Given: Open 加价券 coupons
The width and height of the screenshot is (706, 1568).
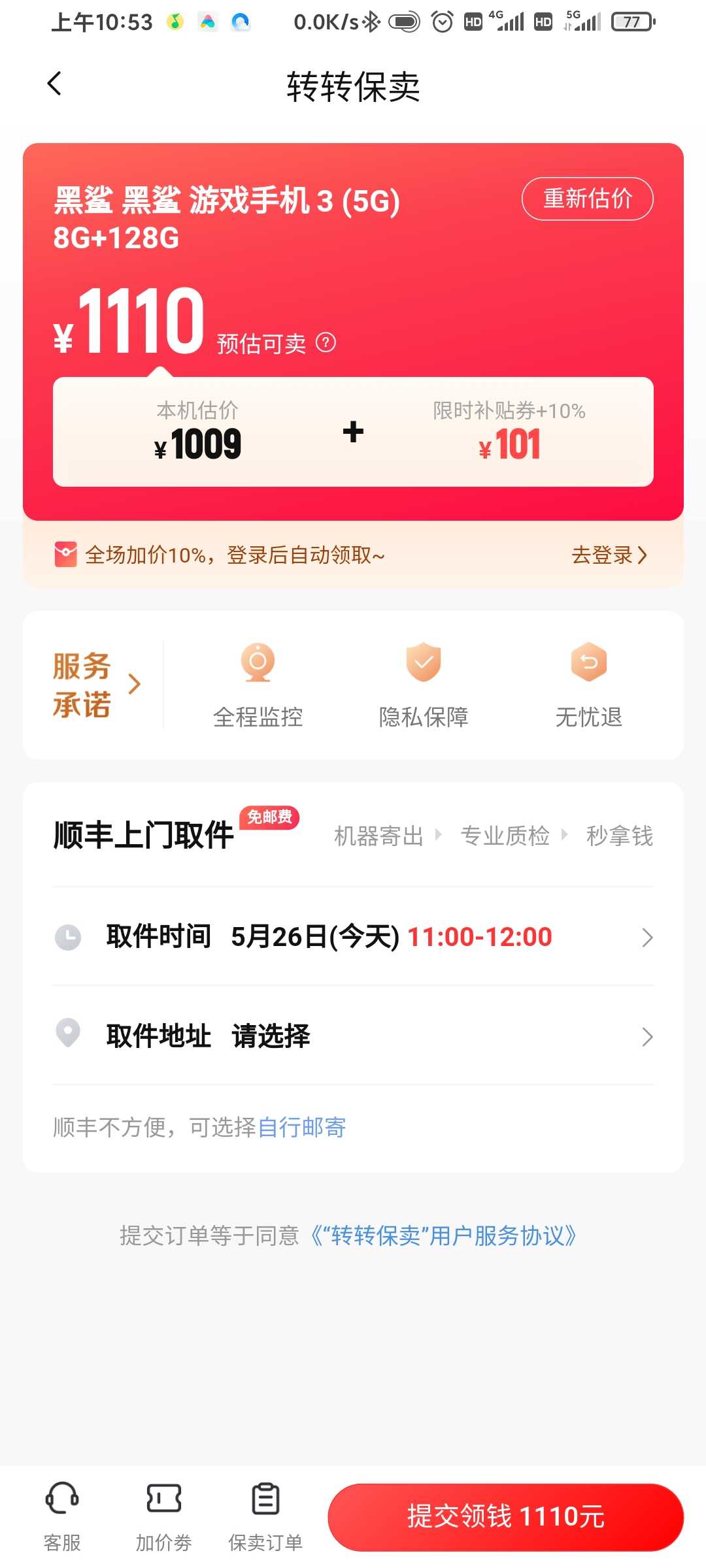Looking at the screenshot, I should pyautogui.click(x=163, y=1516).
